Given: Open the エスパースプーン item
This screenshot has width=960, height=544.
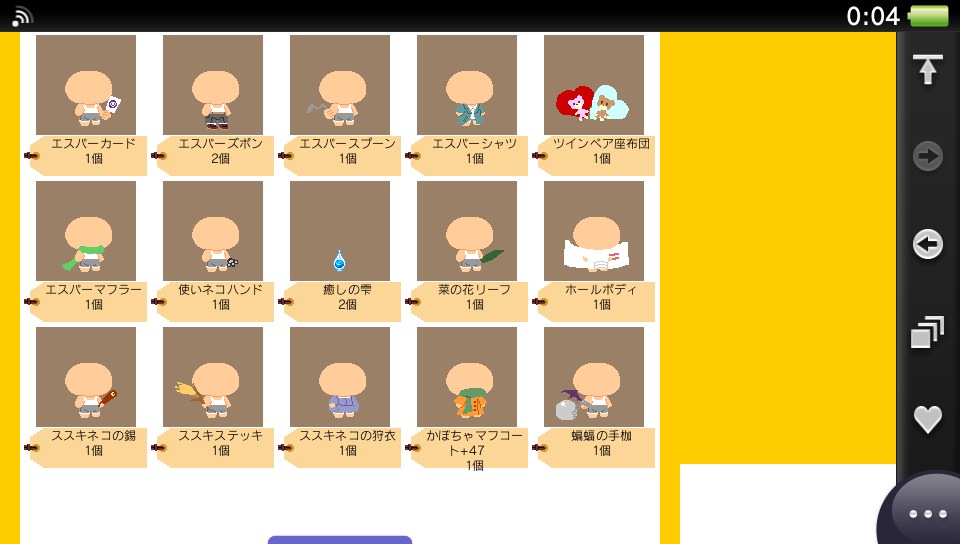Looking at the screenshot, I should [340, 86].
